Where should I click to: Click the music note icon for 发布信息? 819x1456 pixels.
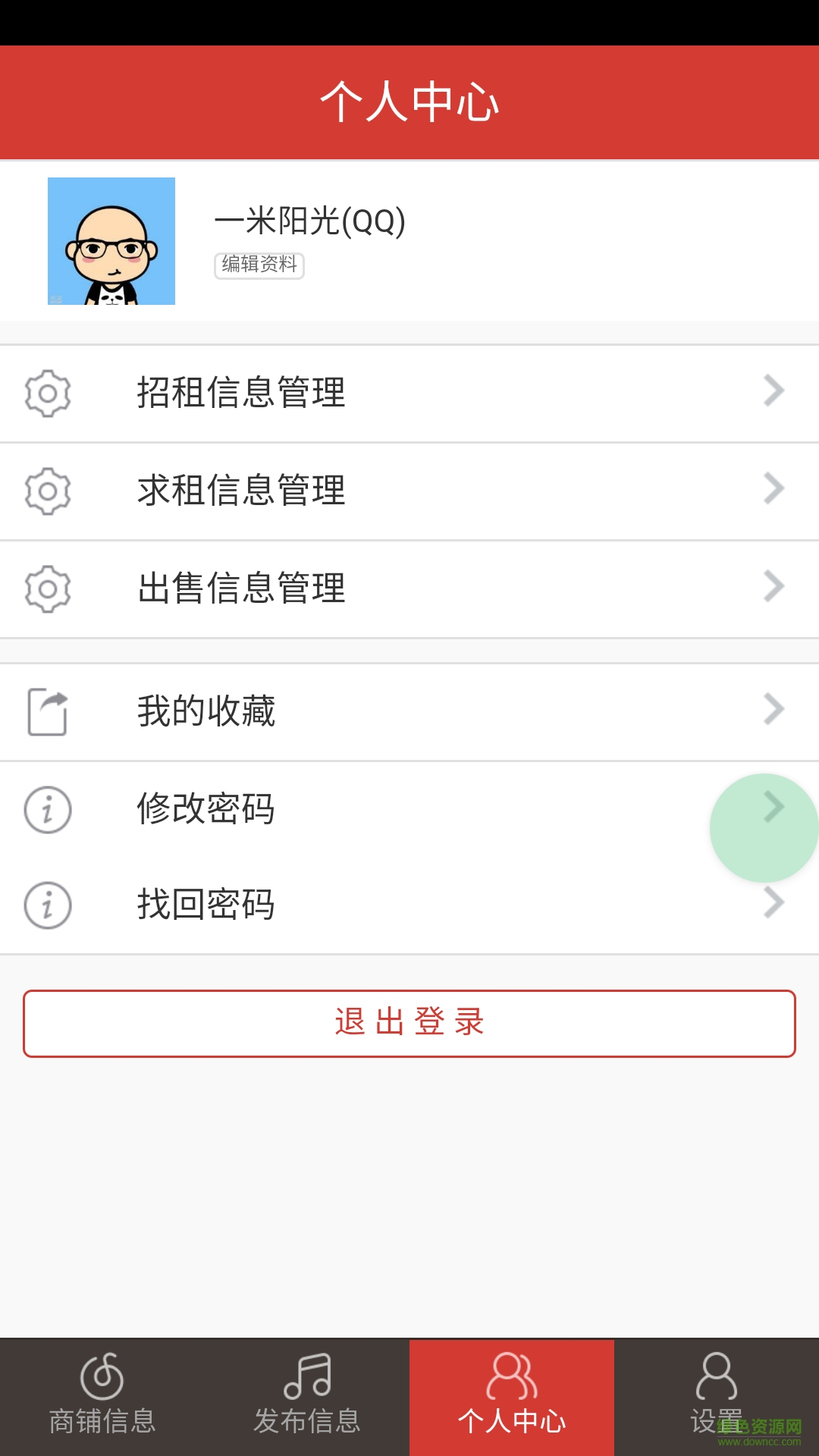(307, 1382)
